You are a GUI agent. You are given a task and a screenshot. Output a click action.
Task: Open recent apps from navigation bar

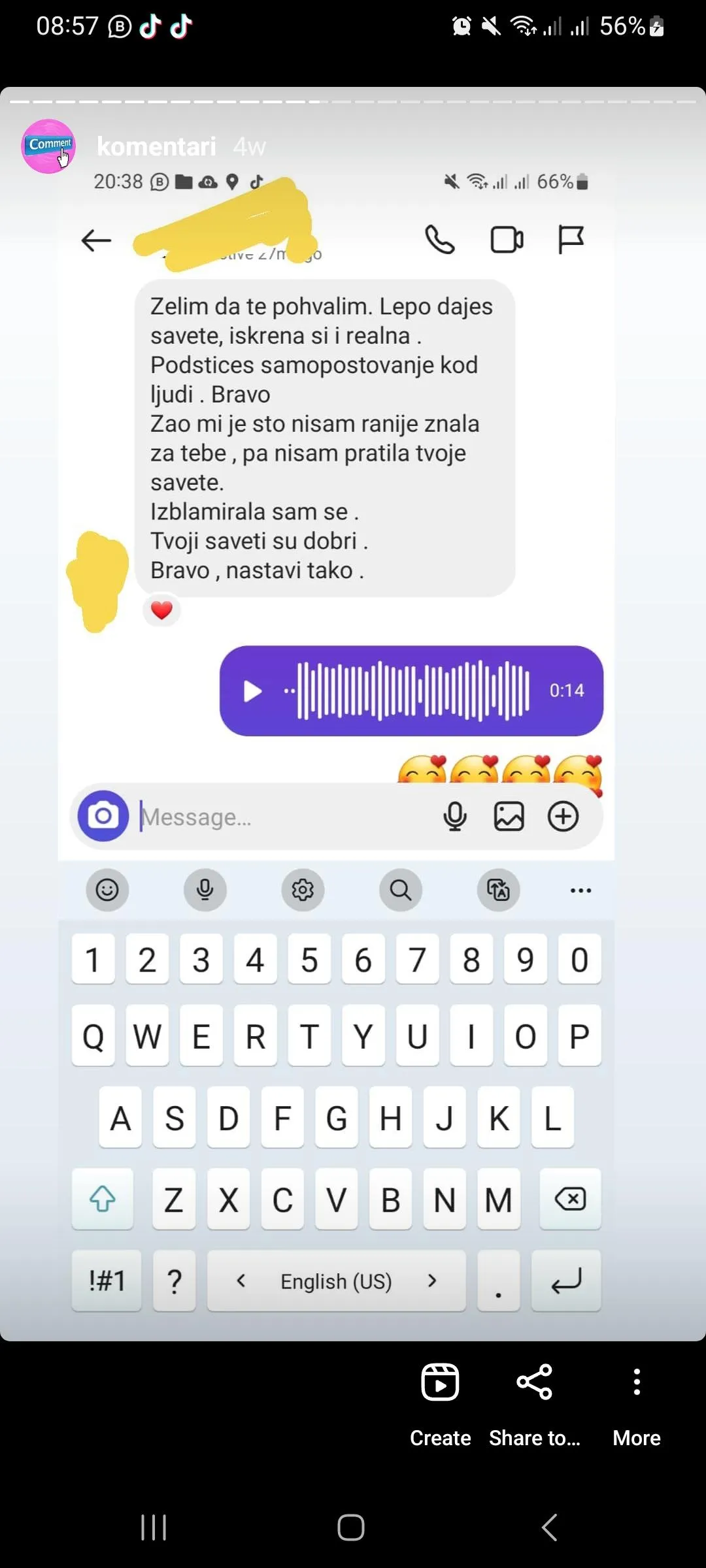[154, 1527]
